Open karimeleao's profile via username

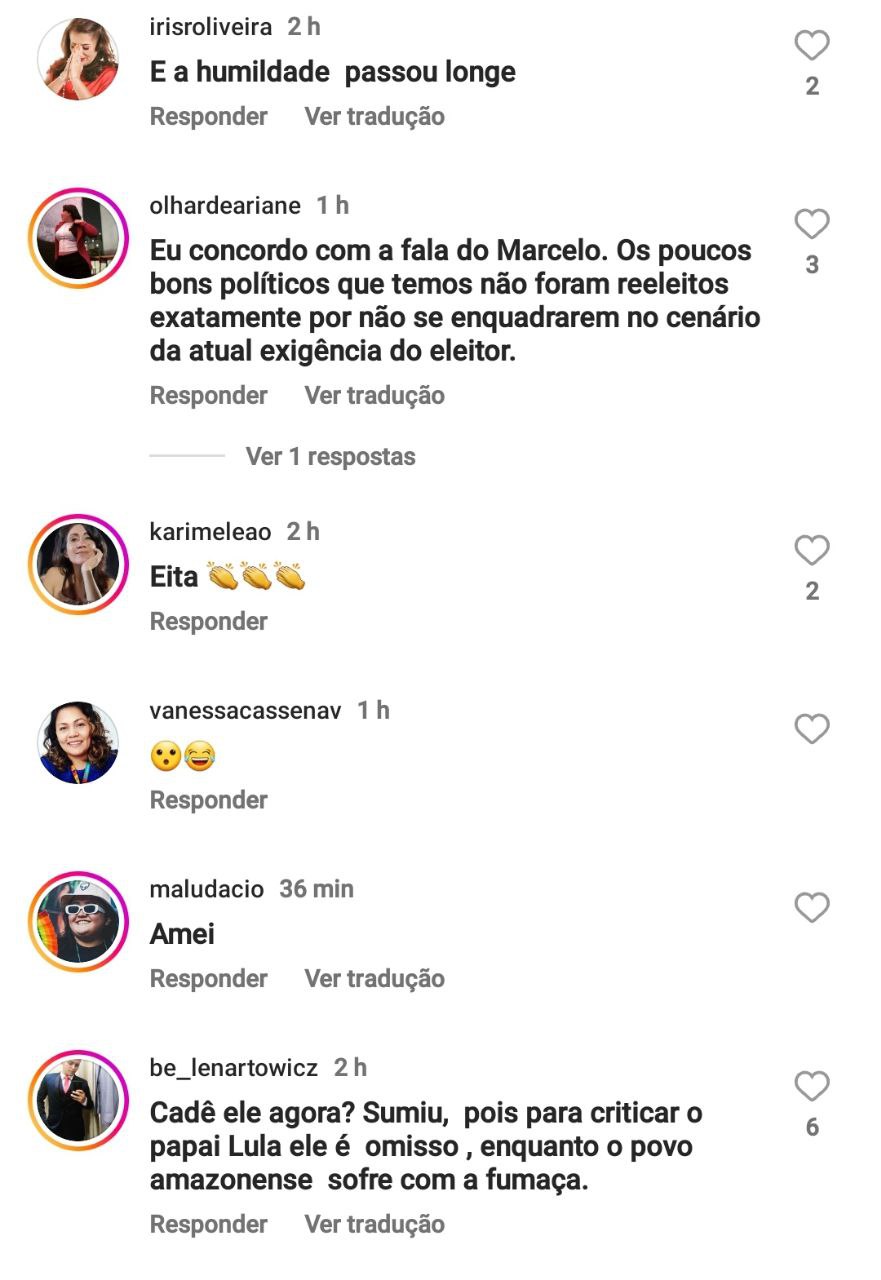[x=209, y=532]
